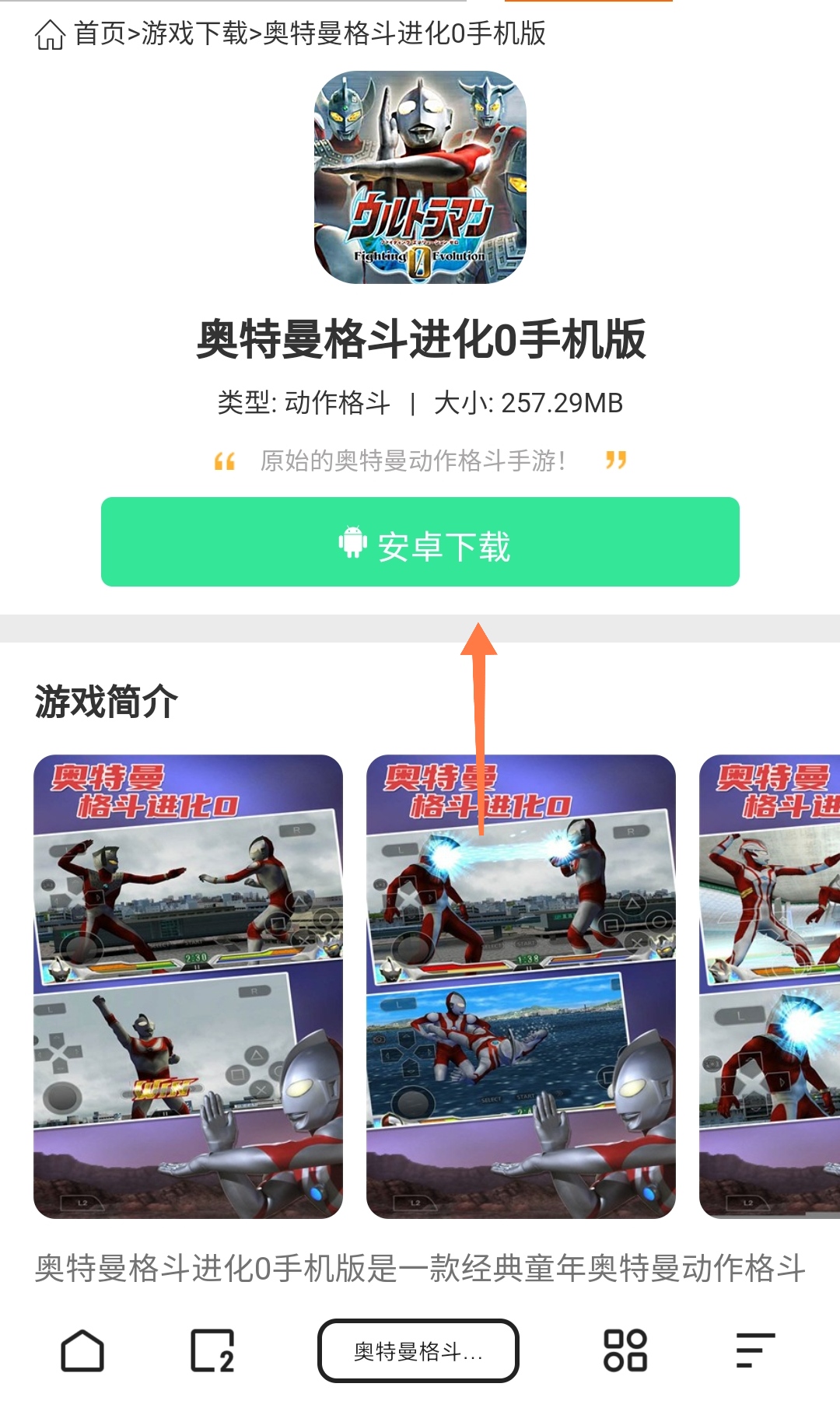The image size is (840, 1415).
Task: Open 游戏下载 breadcrumb link
Action: coord(194,33)
